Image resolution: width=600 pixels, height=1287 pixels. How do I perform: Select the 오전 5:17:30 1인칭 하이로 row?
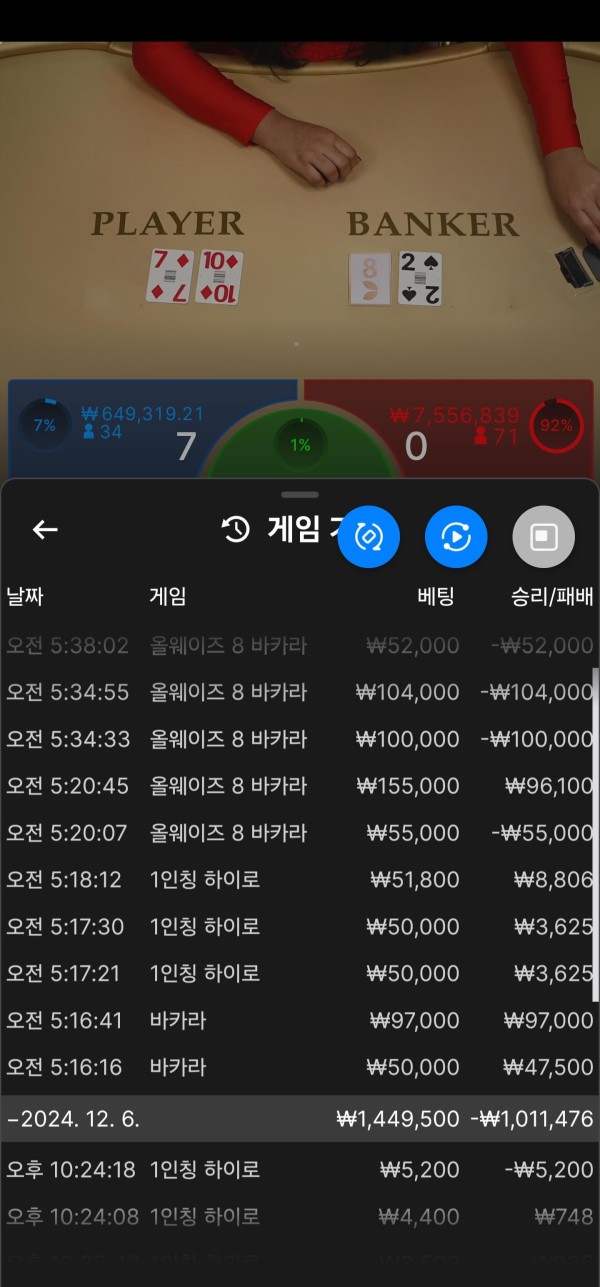click(300, 927)
